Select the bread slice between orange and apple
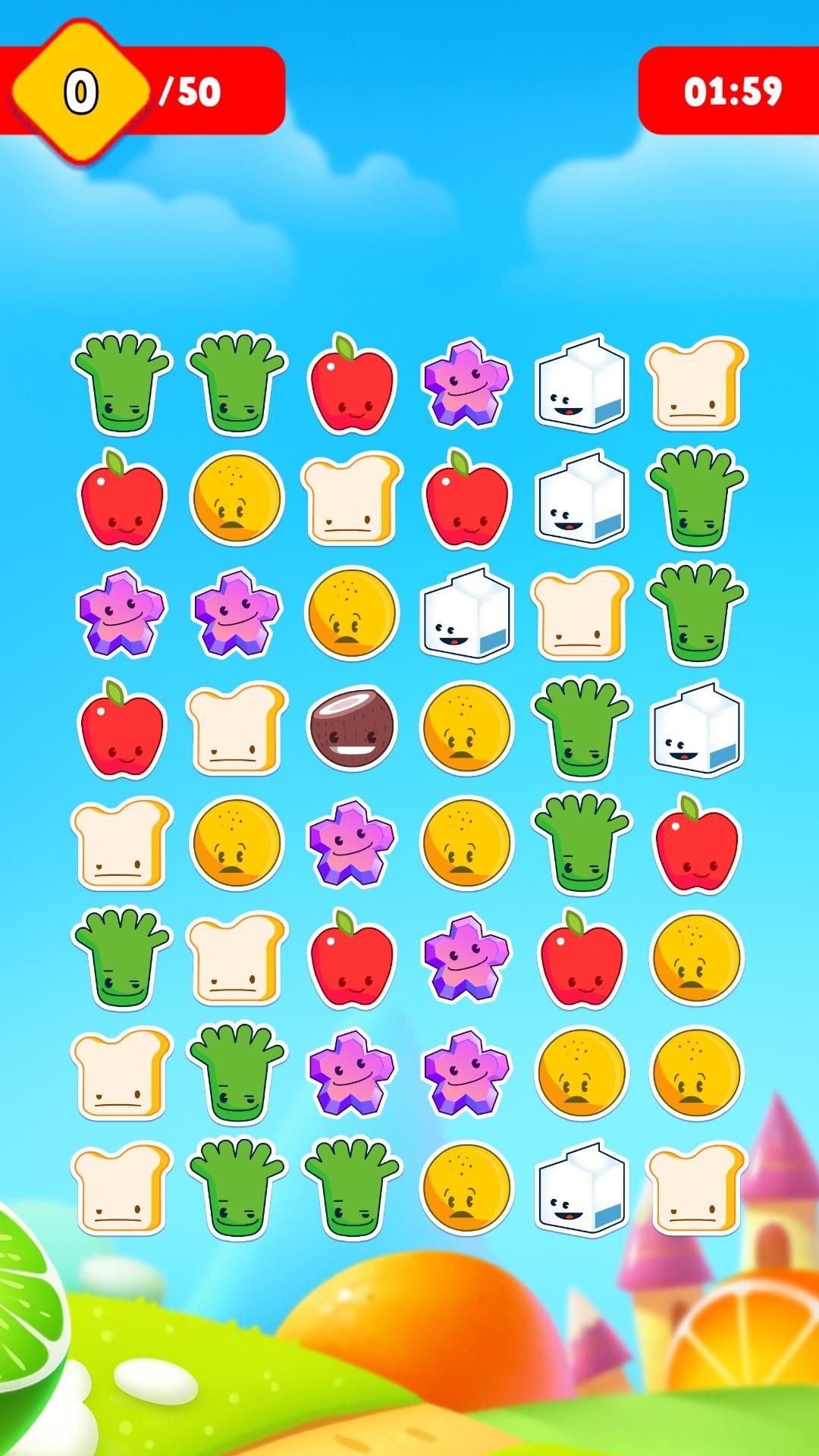The image size is (819, 1456). point(352,498)
